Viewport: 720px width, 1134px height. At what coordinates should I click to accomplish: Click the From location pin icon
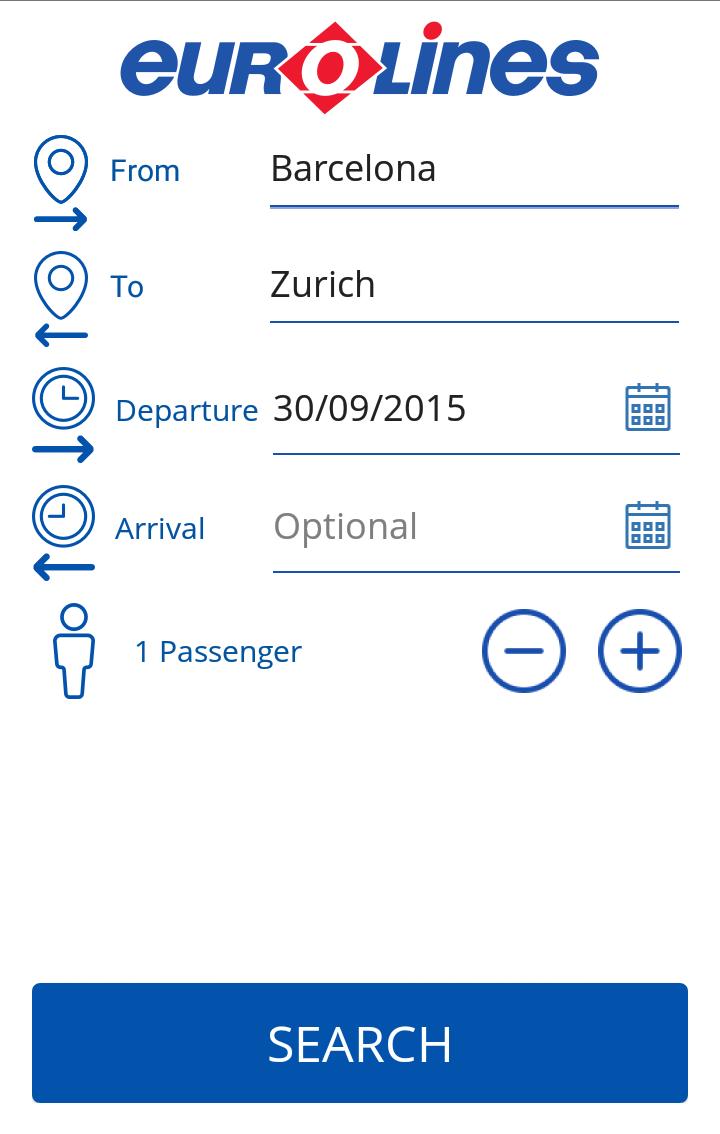click(62, 163)
